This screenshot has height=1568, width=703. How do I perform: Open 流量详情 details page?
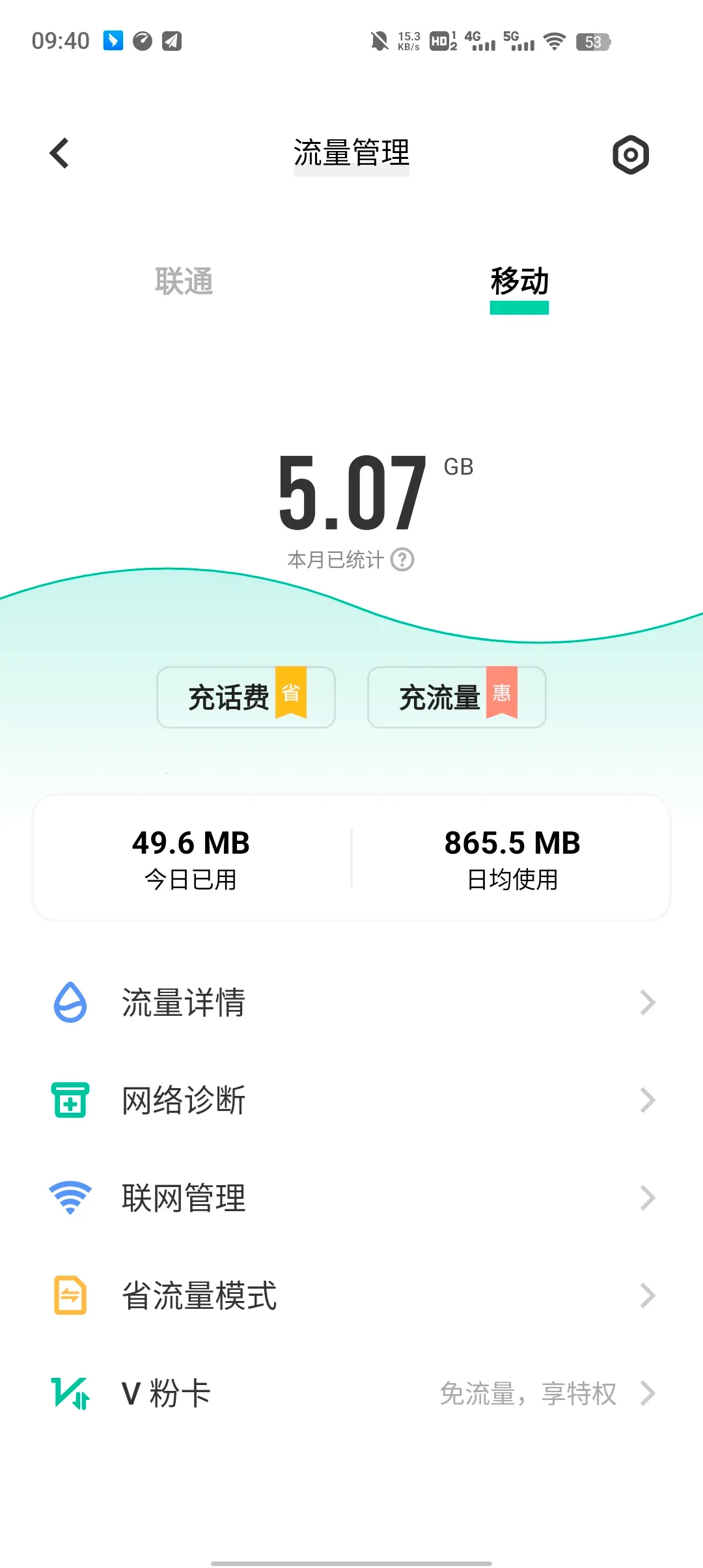click(649, 1003)
